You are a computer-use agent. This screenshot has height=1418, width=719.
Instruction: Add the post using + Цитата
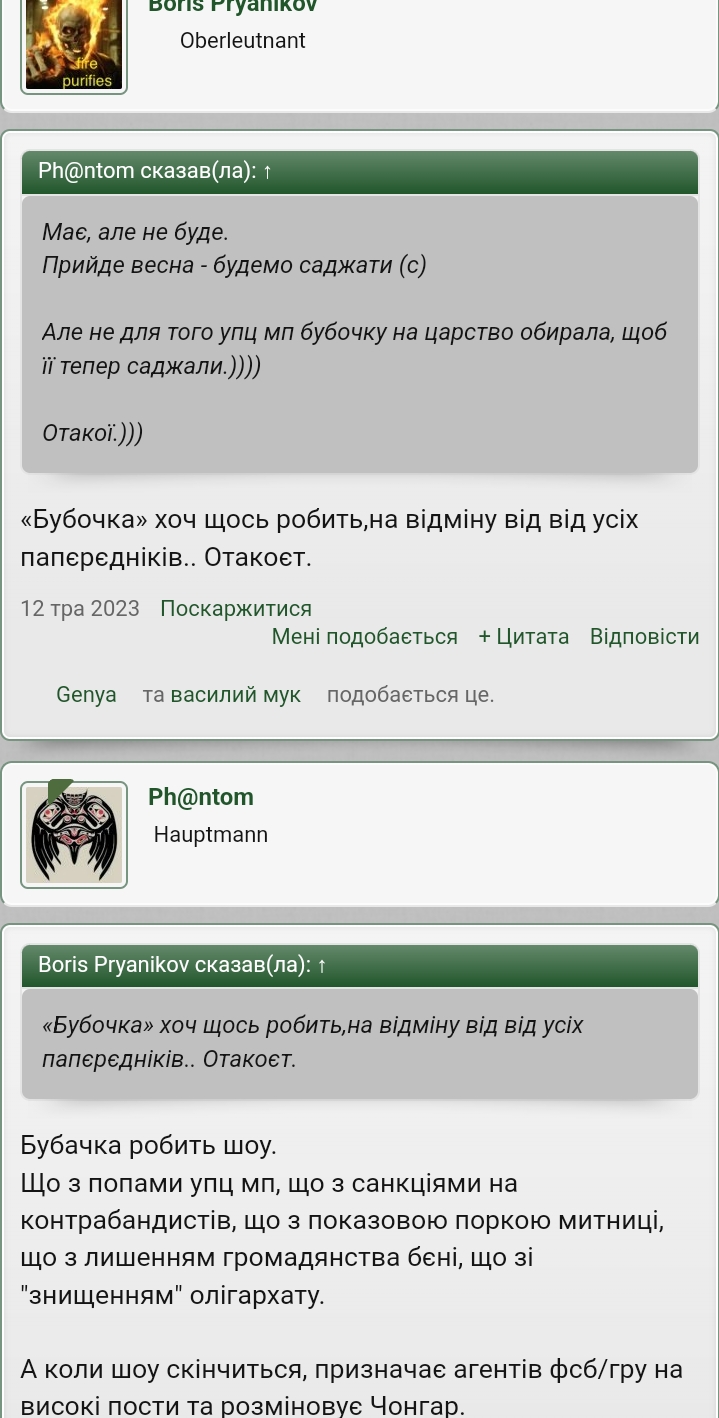pyautogui.click(x=523, y=636)
